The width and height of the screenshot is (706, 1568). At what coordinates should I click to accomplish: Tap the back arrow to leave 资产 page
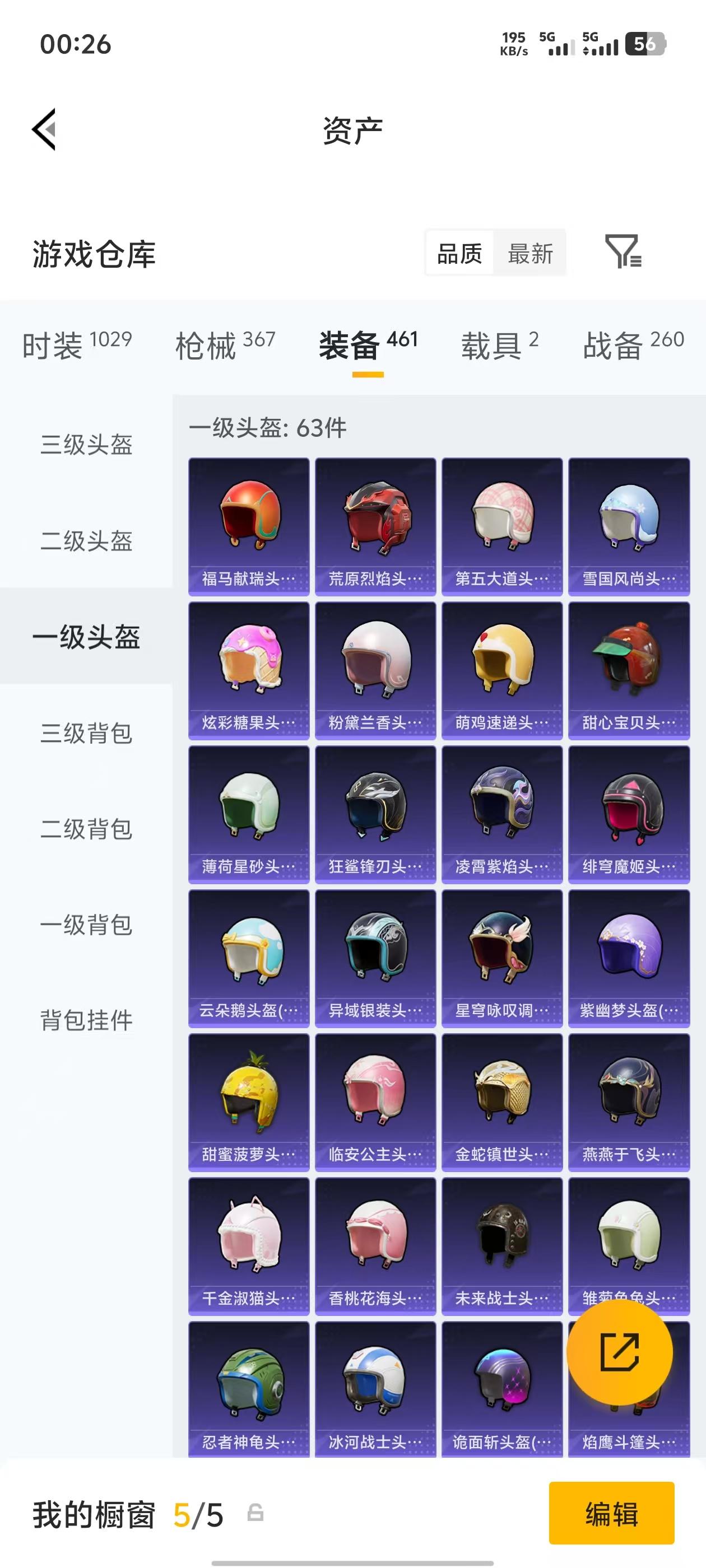pos(44,130)
